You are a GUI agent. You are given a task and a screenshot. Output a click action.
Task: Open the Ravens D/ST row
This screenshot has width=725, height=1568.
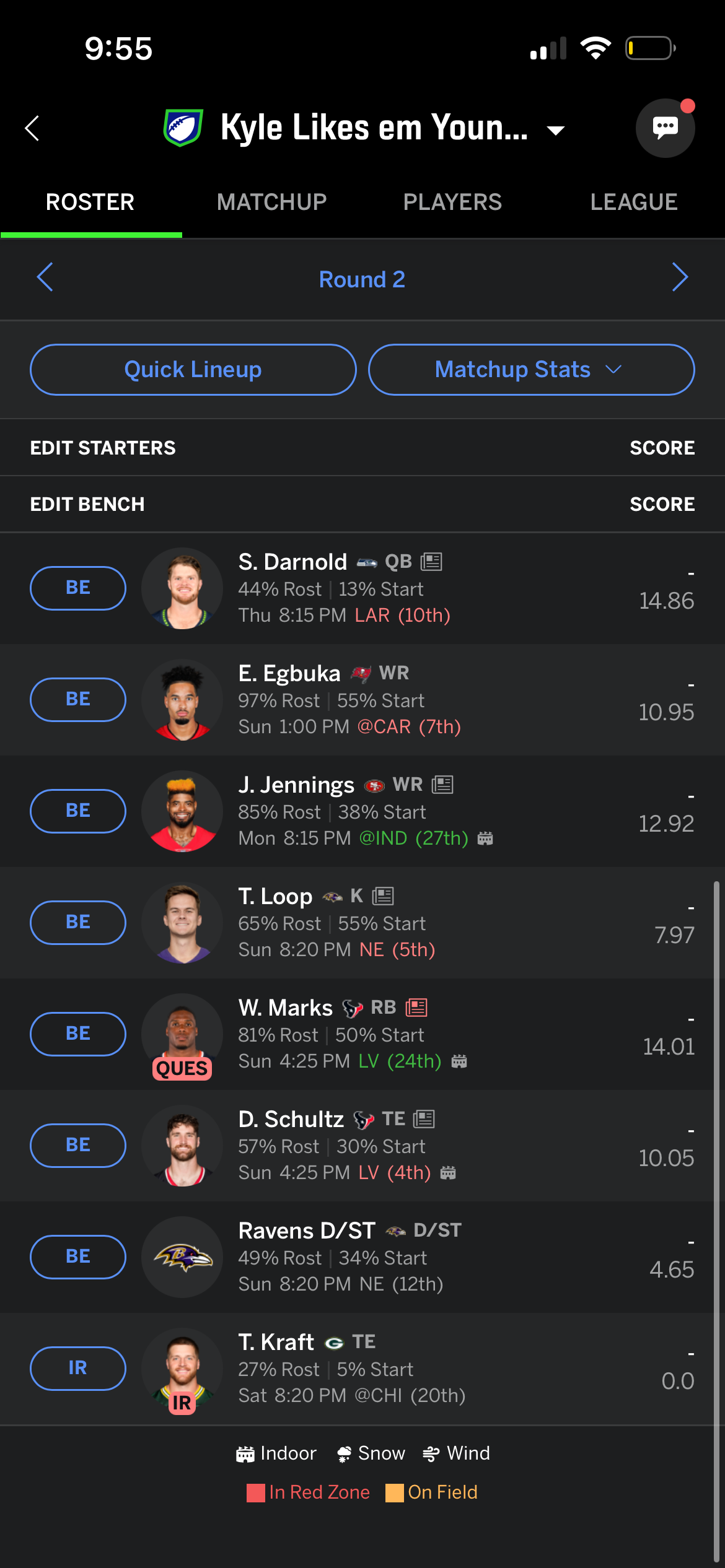click(307, 1231)
